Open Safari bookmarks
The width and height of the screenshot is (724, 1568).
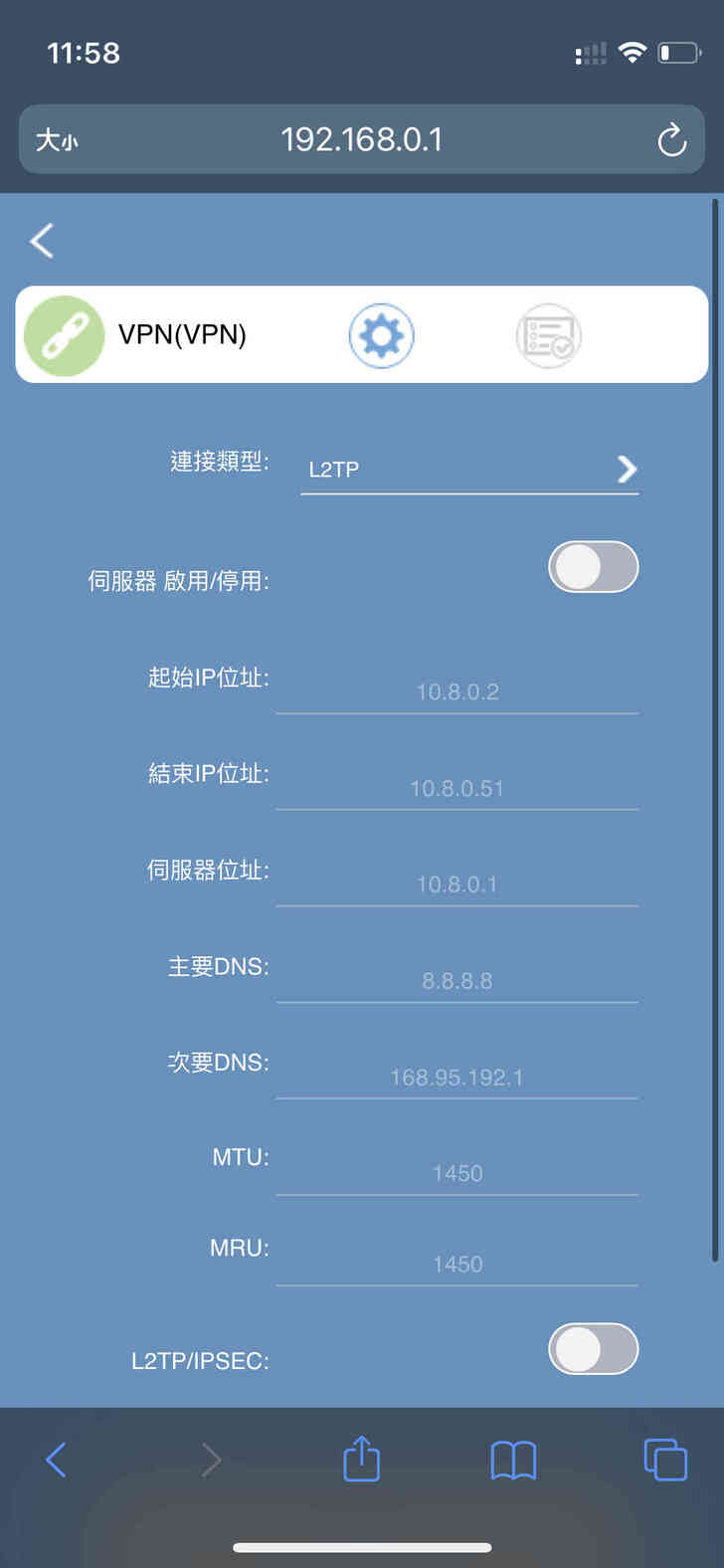(x=513, y=1461)
